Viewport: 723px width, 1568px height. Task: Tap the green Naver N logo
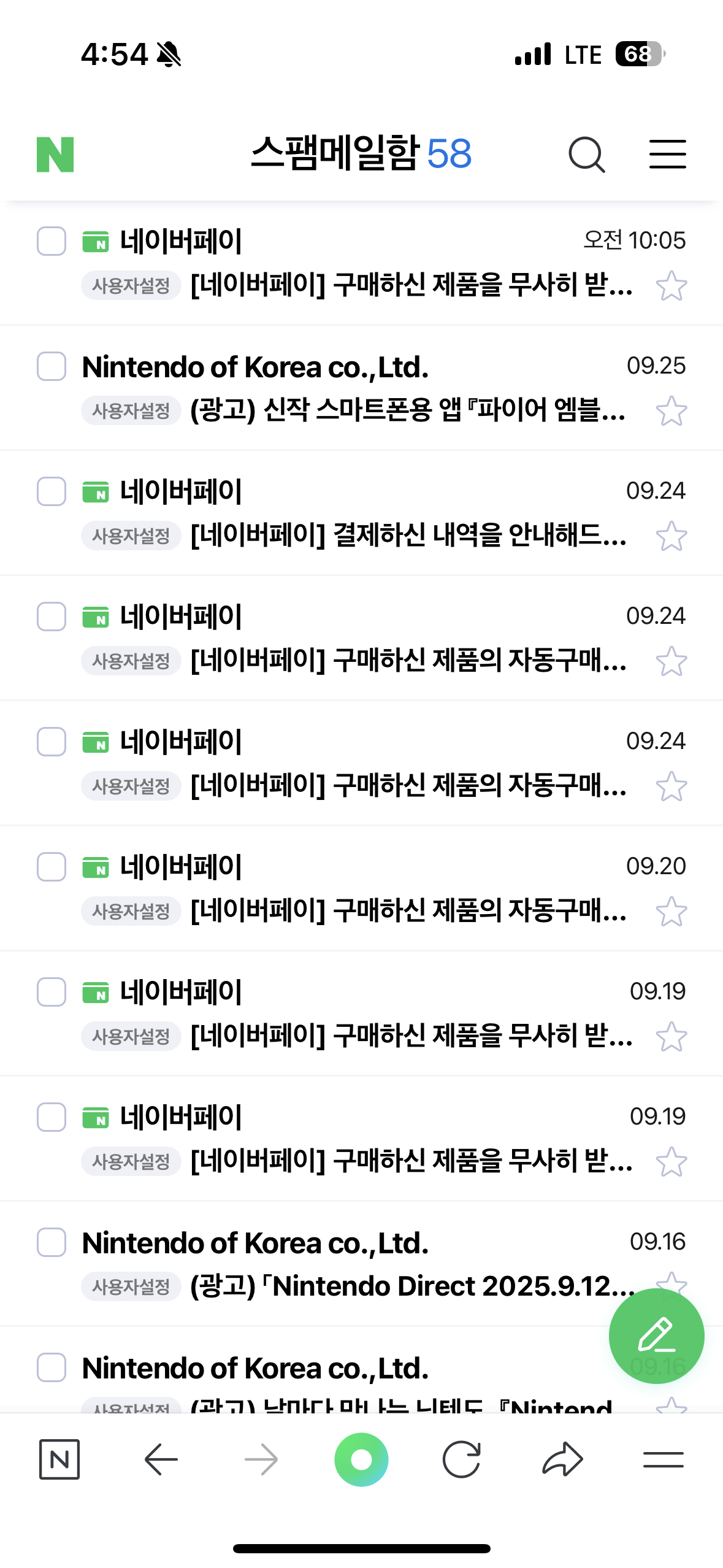tap(55, 155)
